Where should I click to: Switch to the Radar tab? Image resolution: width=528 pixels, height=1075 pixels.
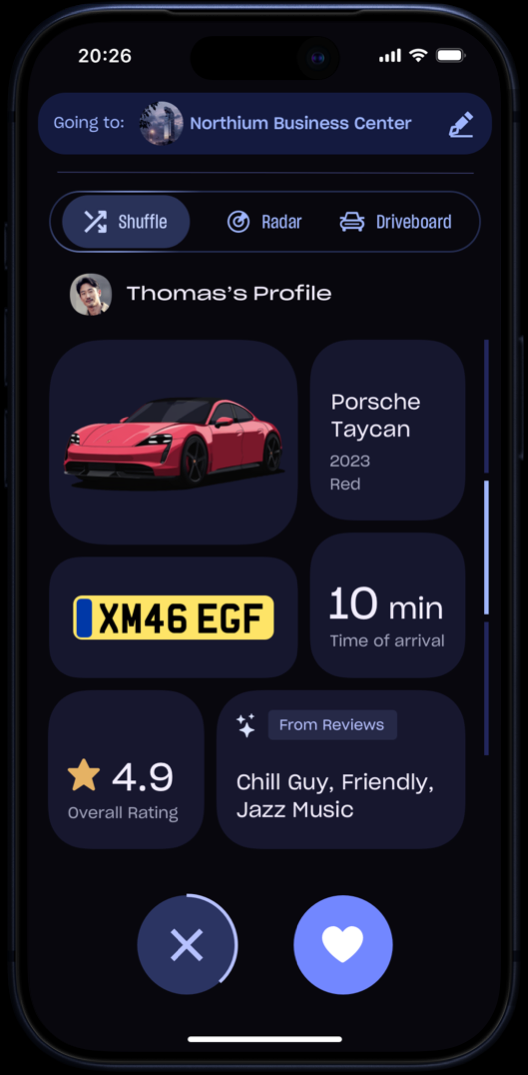(x=265, y=221)
